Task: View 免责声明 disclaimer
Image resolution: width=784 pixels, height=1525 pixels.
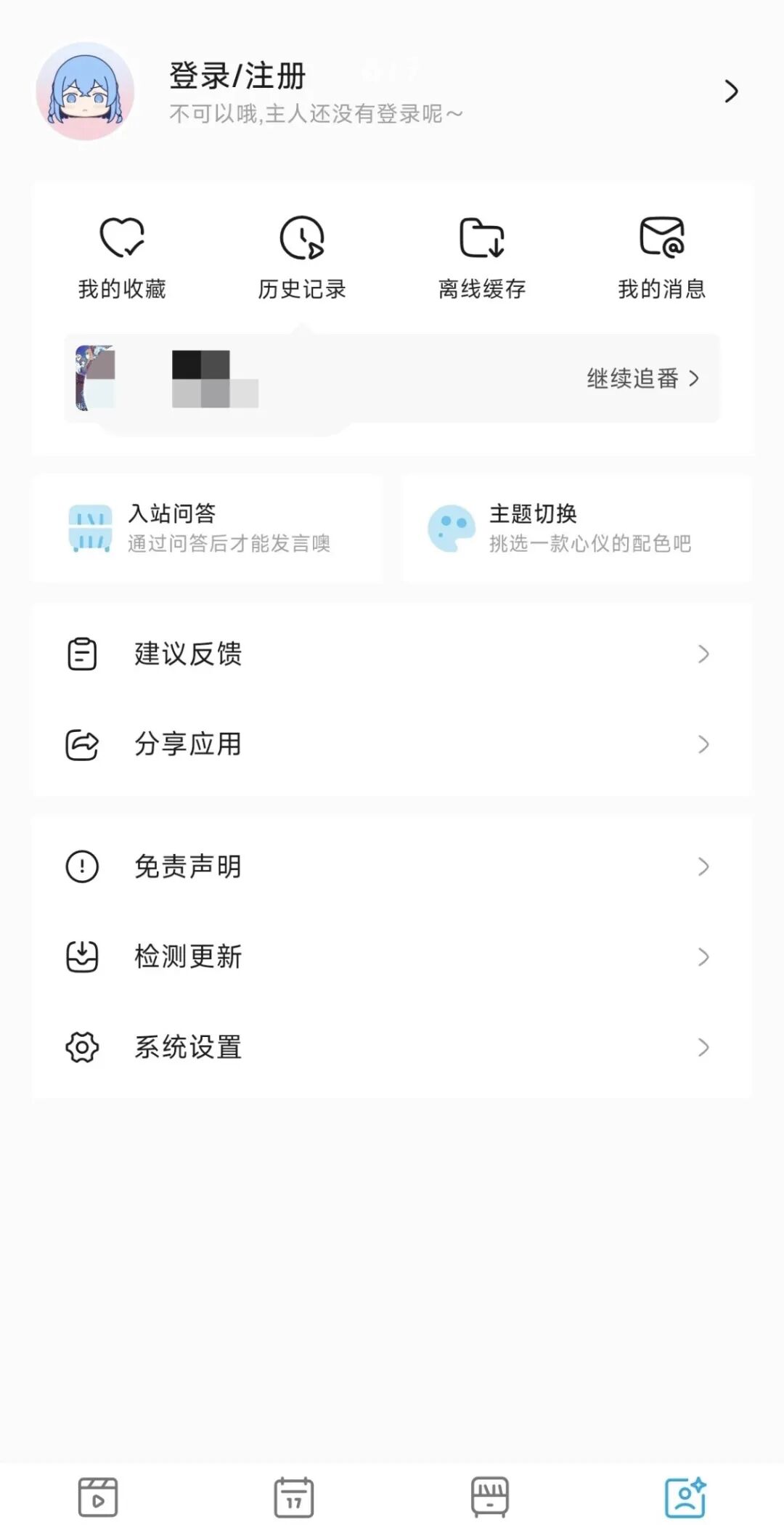Action: (x=392, y=866)
